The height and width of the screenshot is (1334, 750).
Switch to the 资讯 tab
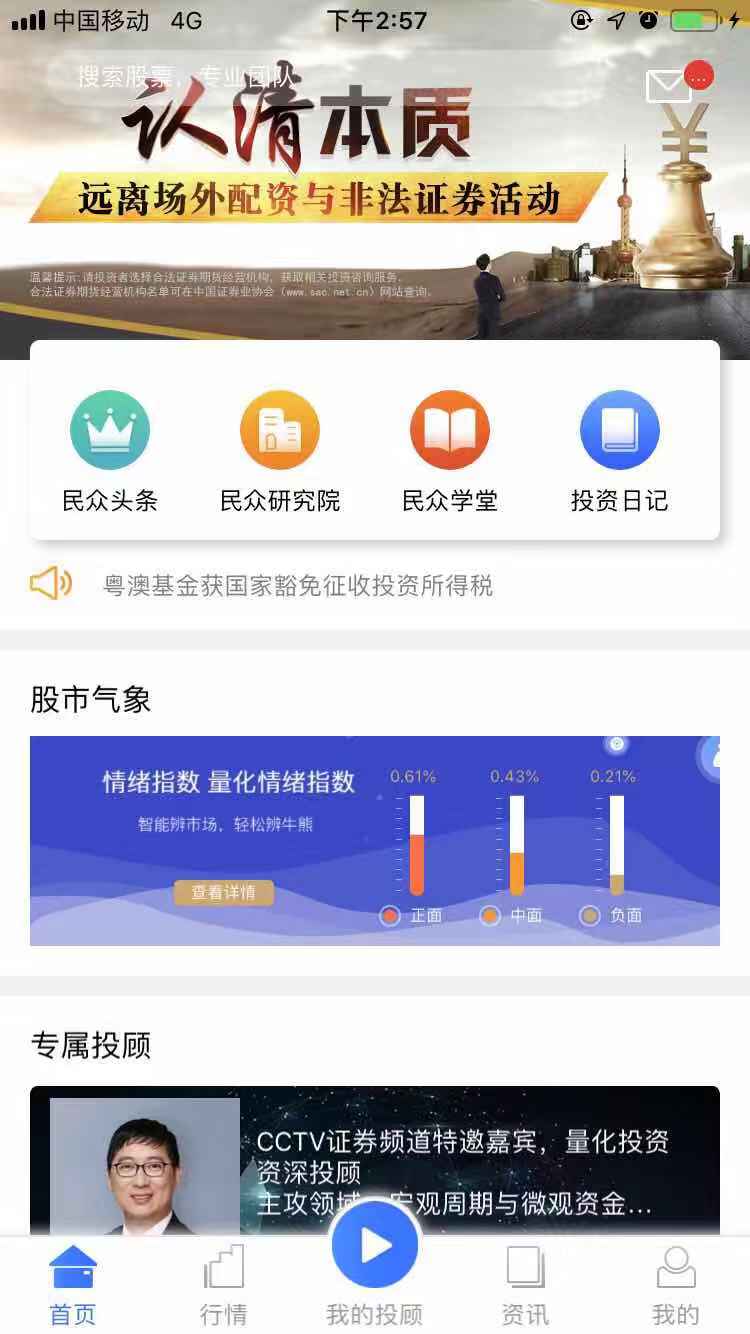pyautogui.click(x=525, y=1285)
